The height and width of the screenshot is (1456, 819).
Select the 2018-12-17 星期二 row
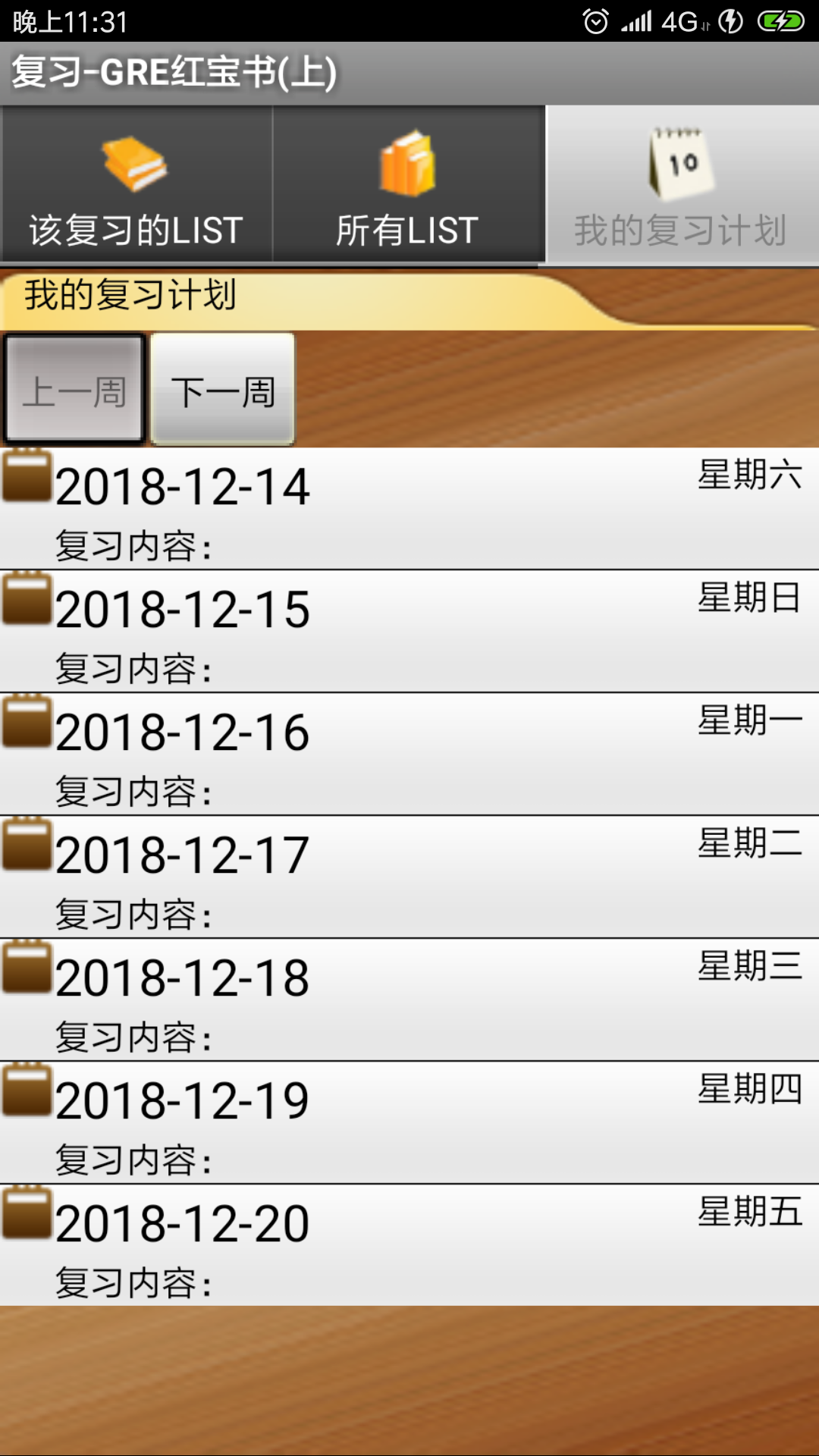pyautogui.click(x=409, y=877)
